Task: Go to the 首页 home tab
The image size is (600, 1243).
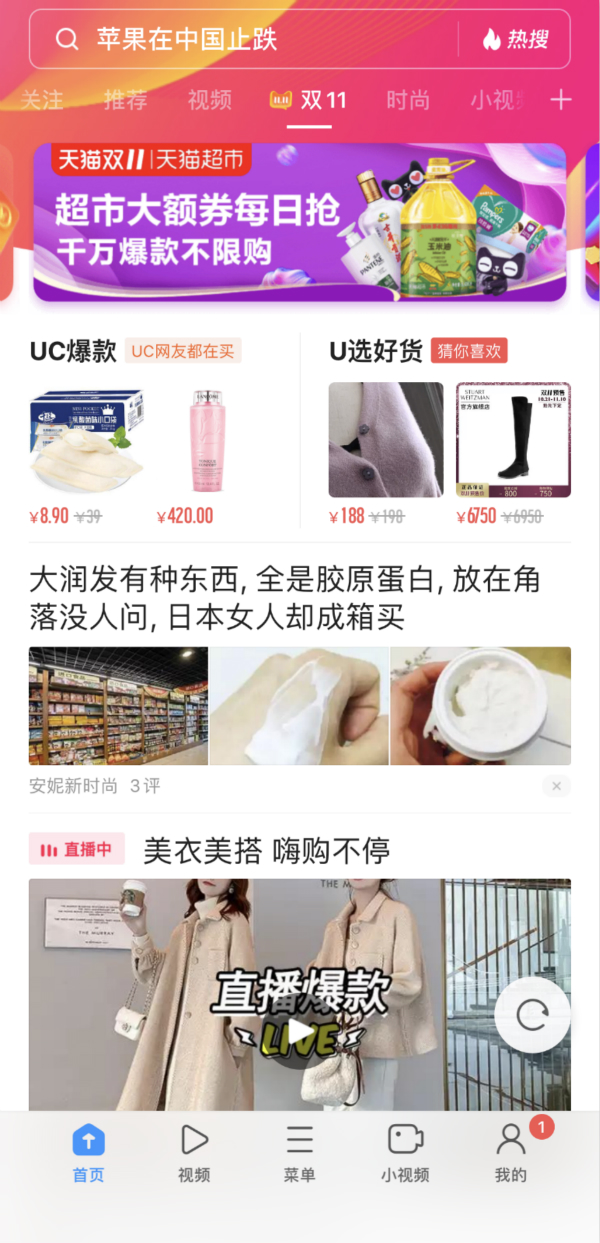Action: point(88,1153)
